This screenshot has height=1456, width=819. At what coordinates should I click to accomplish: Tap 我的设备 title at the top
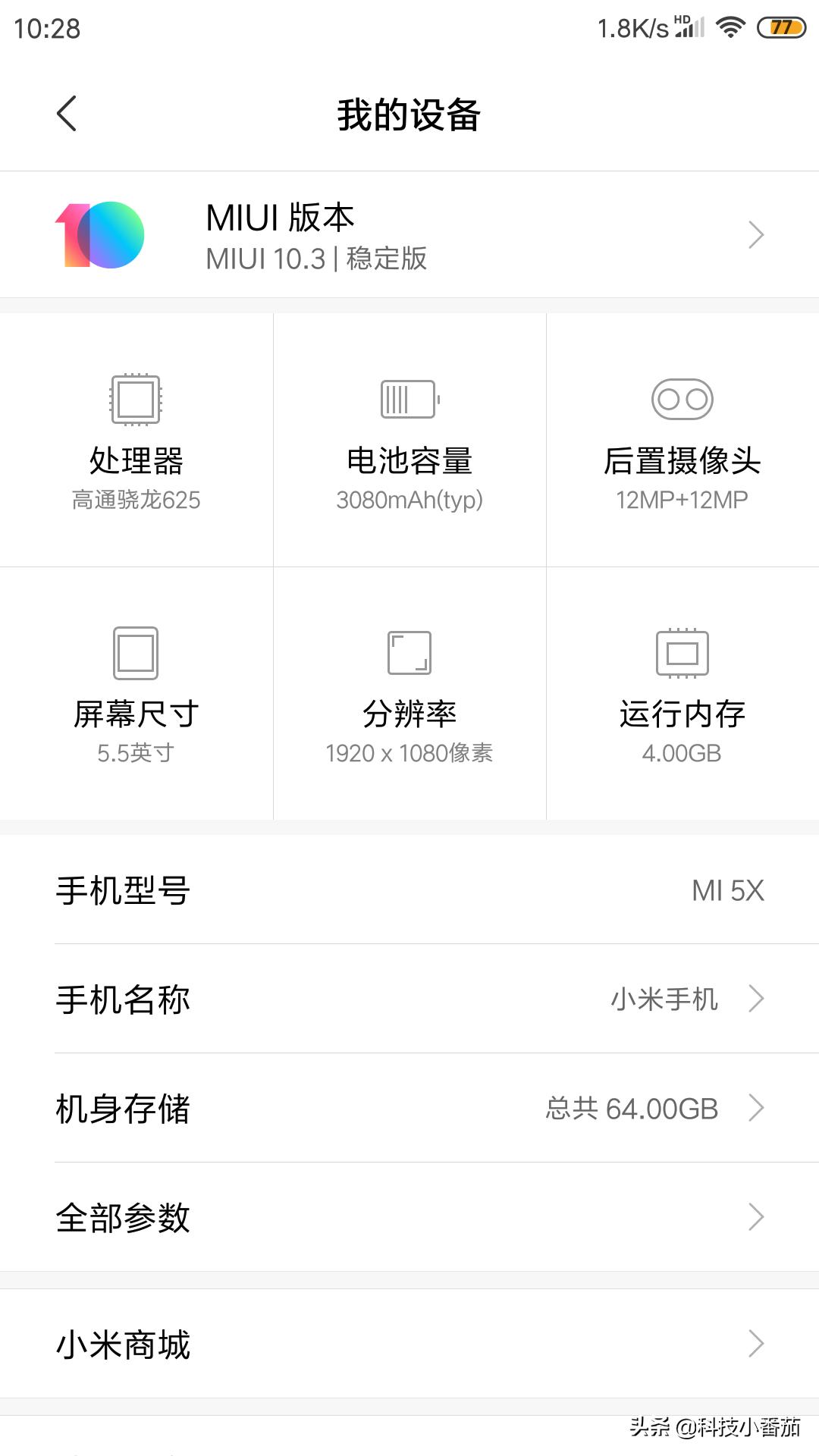409,115
